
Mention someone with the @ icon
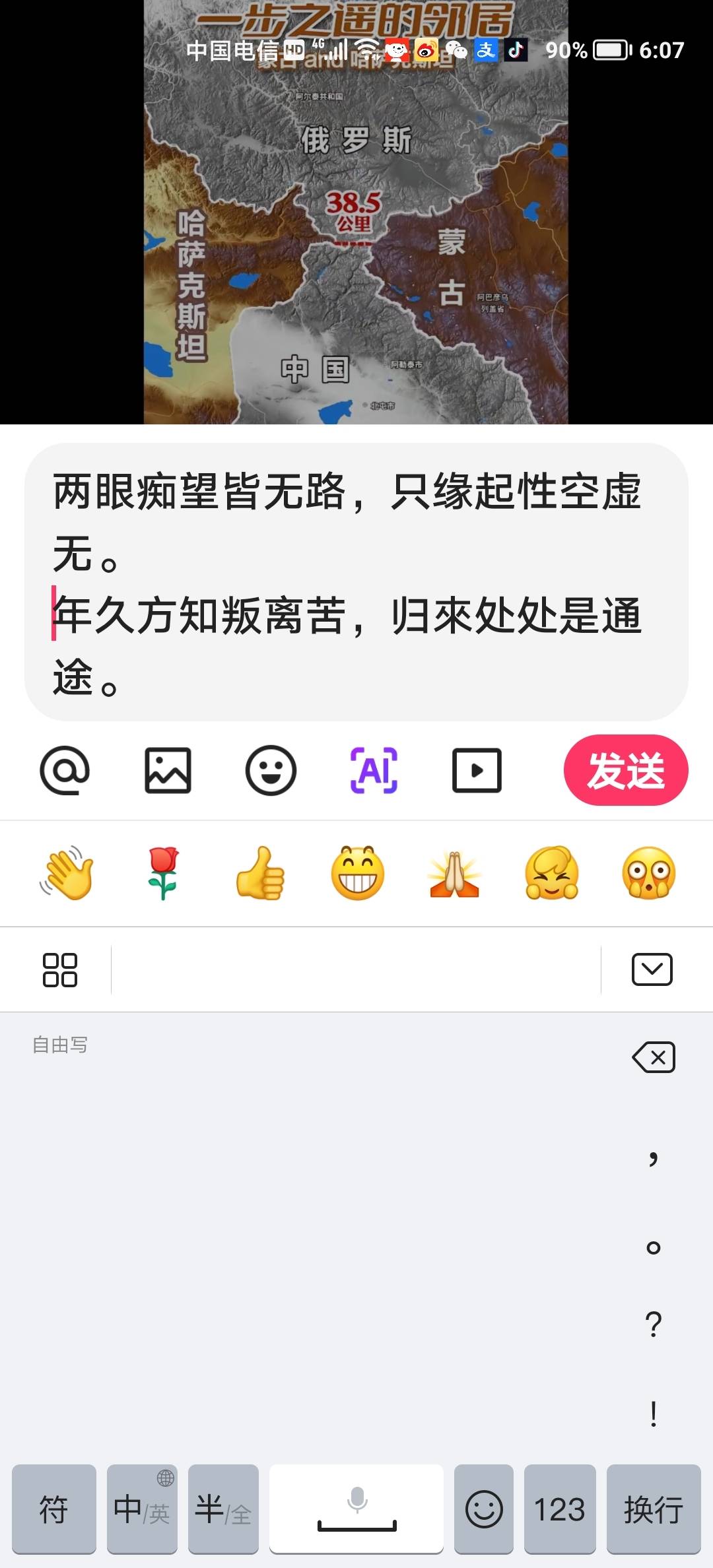65,770
